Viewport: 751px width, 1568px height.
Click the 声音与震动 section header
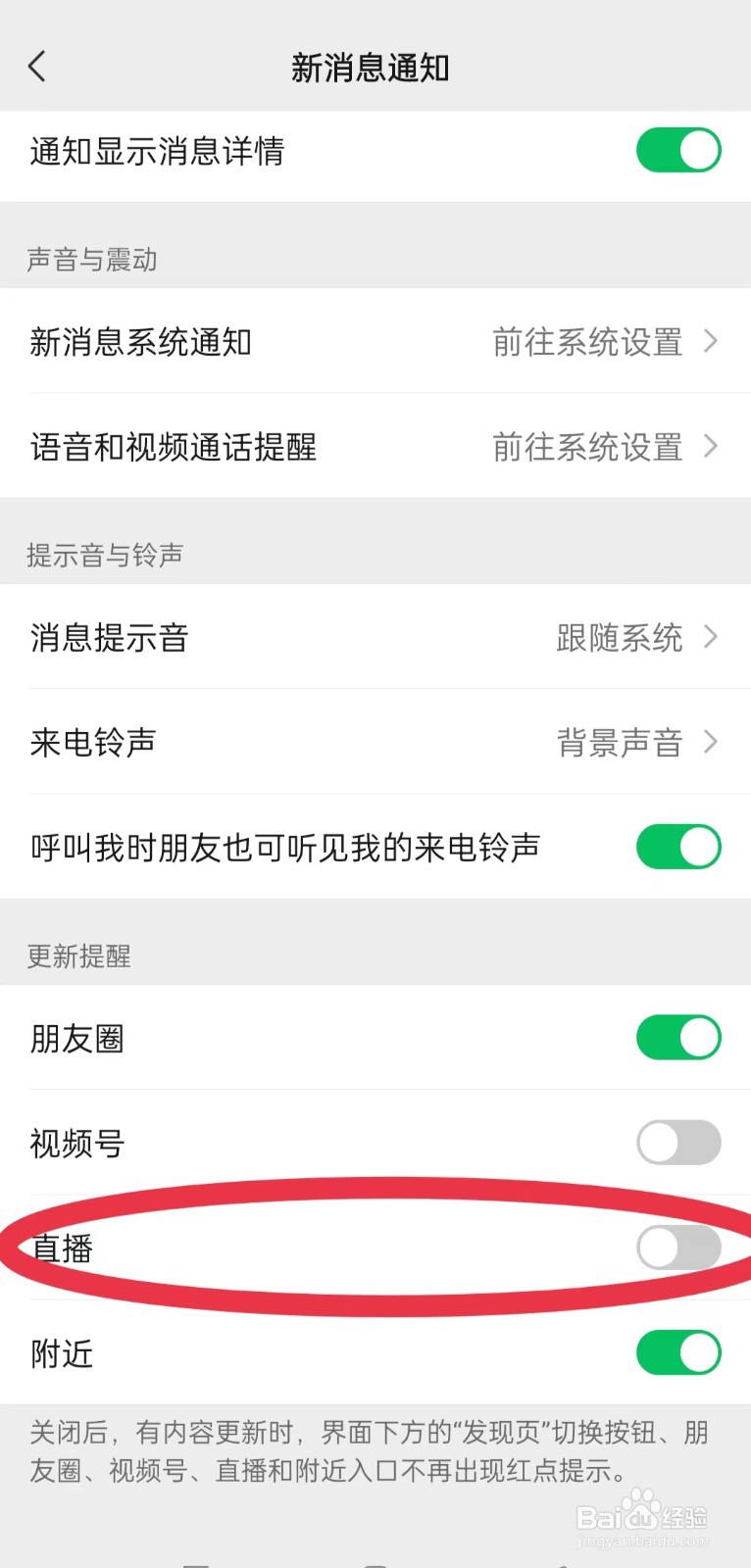pos(90,260)
